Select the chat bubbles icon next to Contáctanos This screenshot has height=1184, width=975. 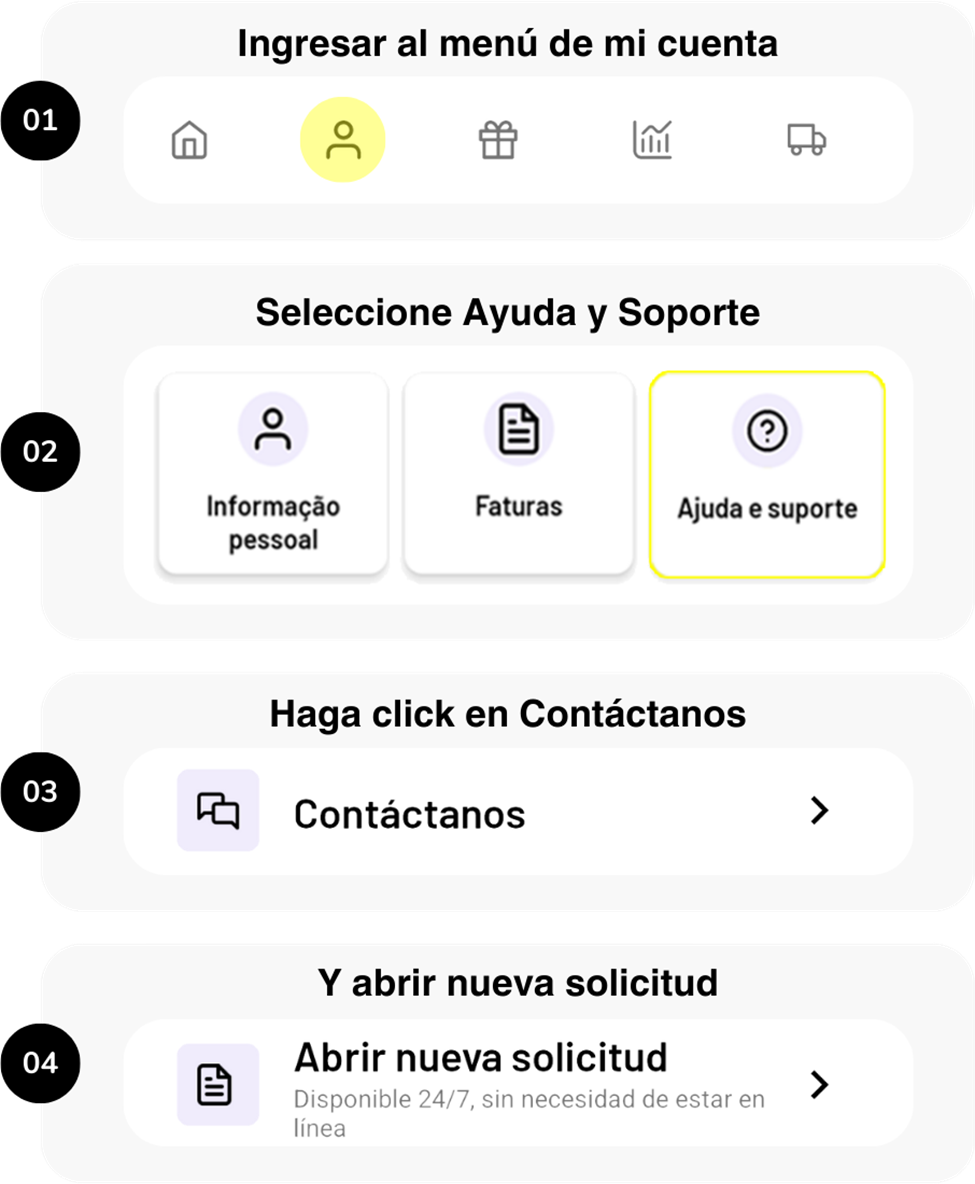coord(219,810)
